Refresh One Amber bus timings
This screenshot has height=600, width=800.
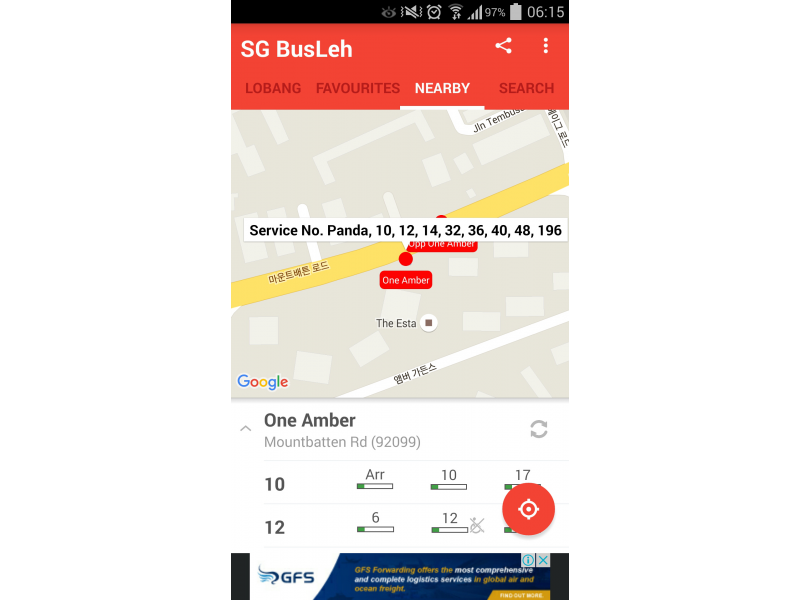(x=538, y=429)
